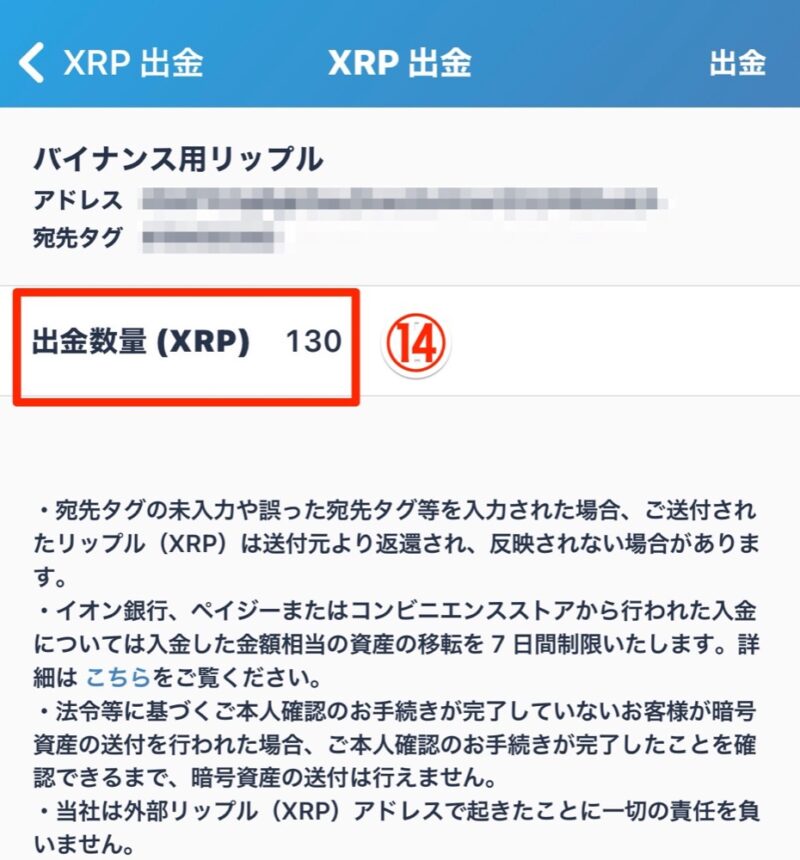
Task: Open the こちら link for details
Action: click(x=117, y=676)
